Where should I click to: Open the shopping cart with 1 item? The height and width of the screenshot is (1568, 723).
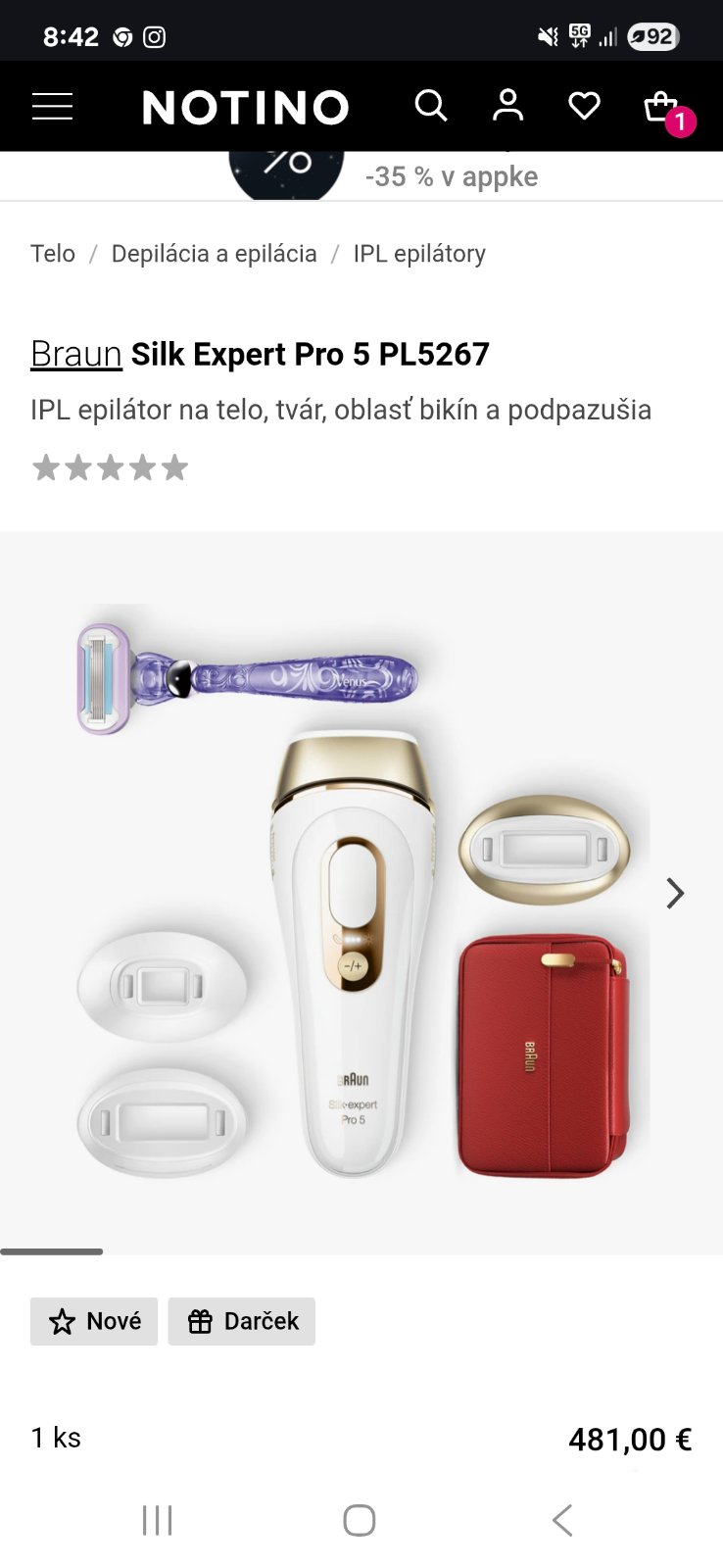click(x=663, y=107)
